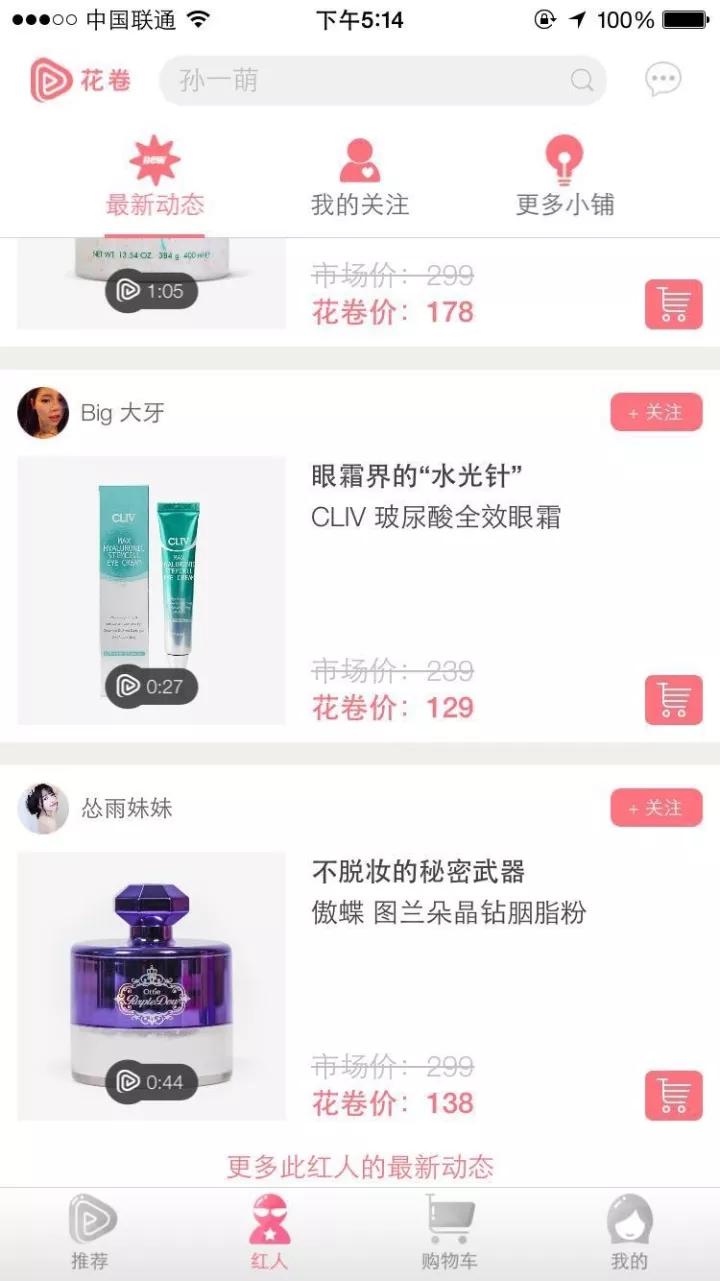Open Big 大牙's profile avatar
The image size is (720, 1281).
pyautogui.click(x=43, y=413)
